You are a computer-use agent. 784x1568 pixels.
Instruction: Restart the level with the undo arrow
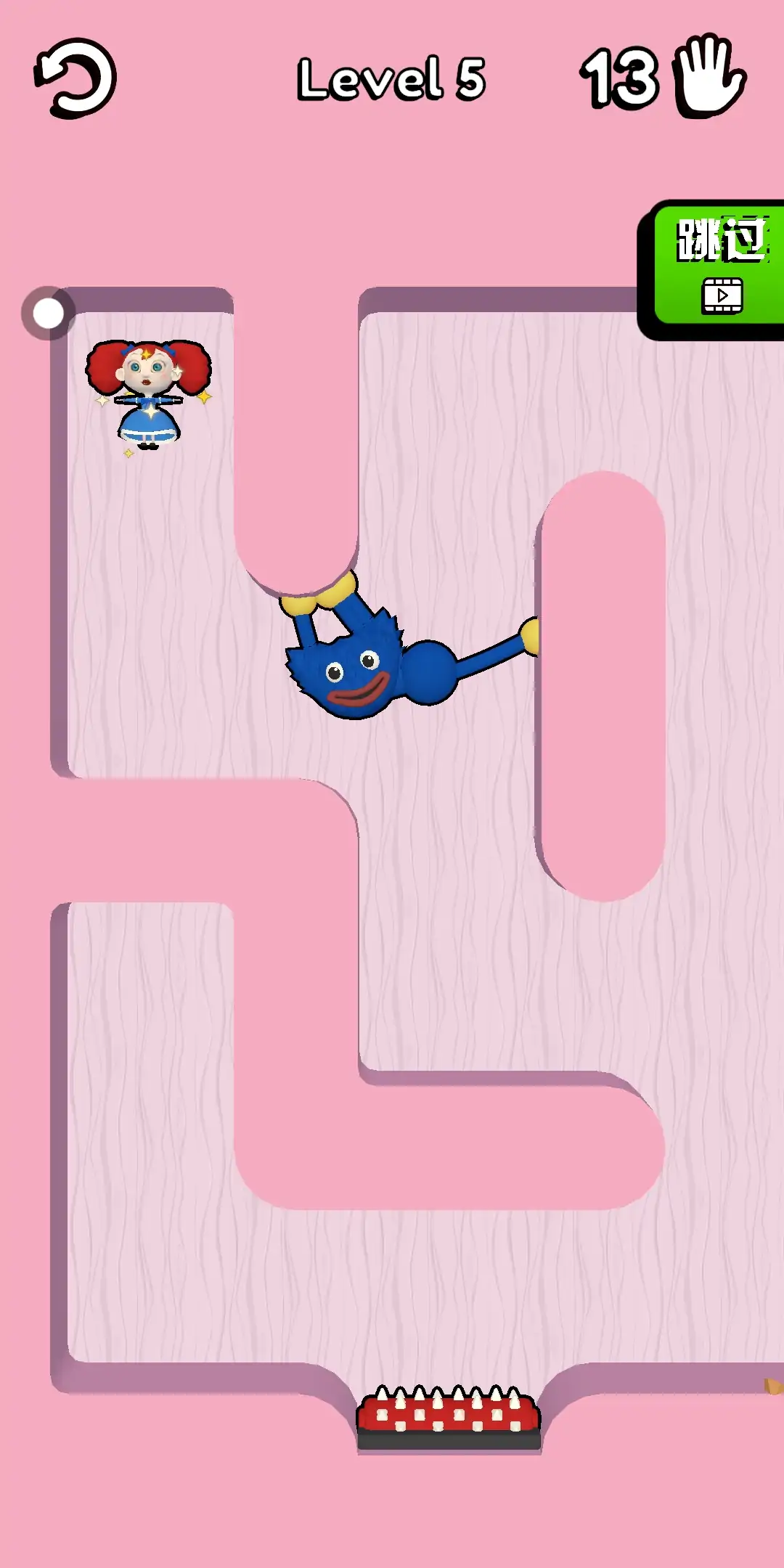75,78
